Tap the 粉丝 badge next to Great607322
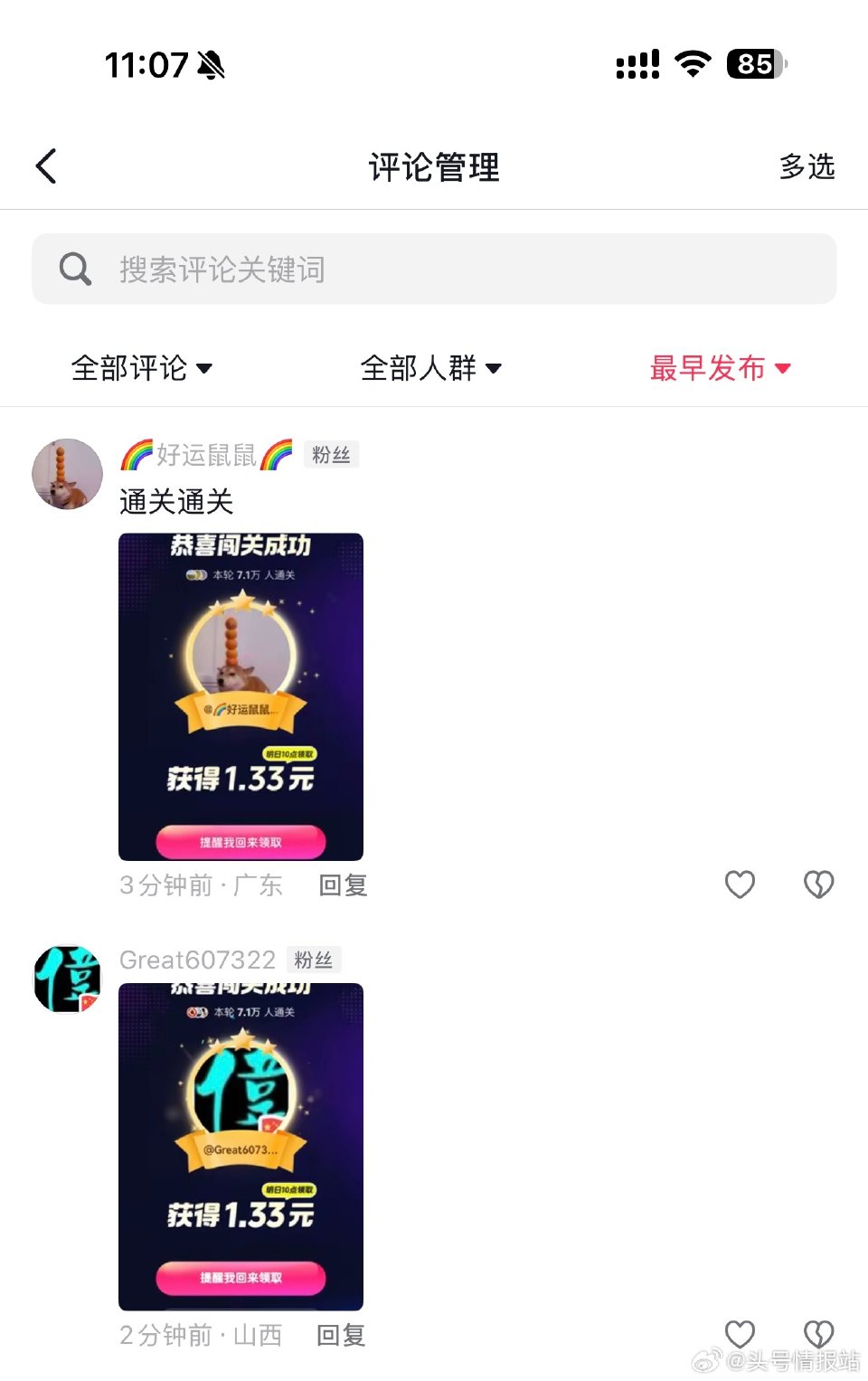Image resolution: width=868 pixels, height=1381 pixels. (x=313, y=960)
